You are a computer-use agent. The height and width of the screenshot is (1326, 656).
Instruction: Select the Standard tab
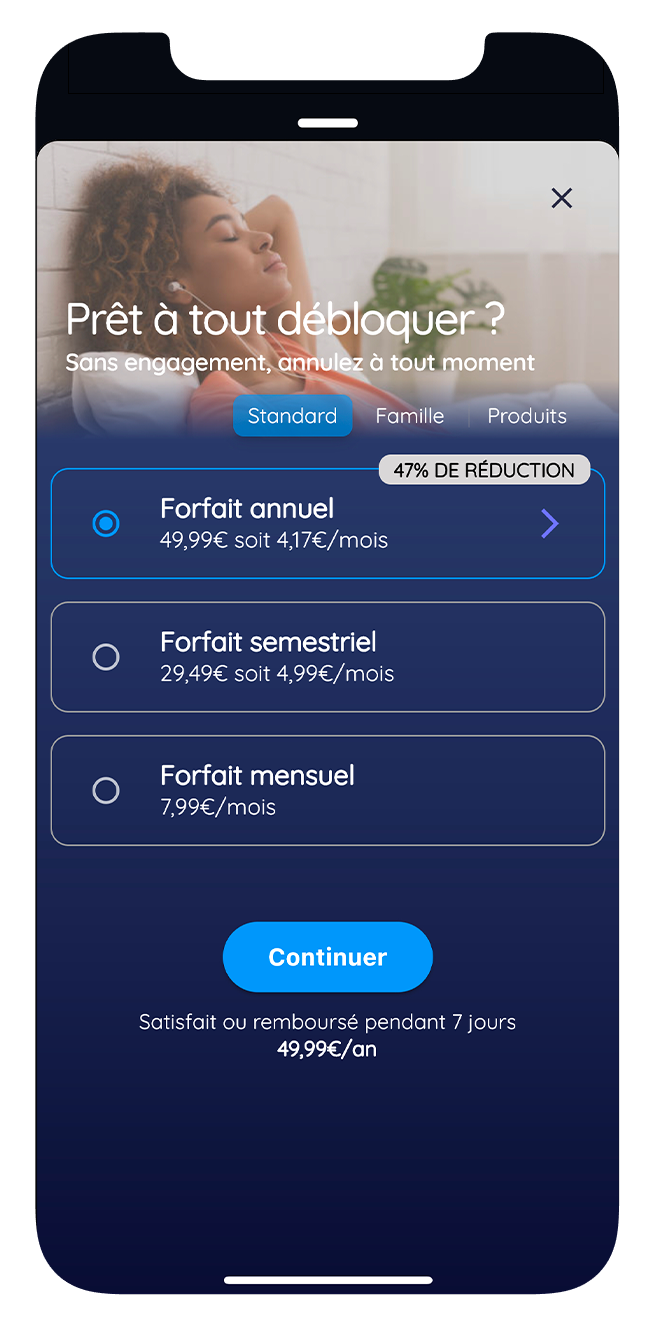point(292,416)
